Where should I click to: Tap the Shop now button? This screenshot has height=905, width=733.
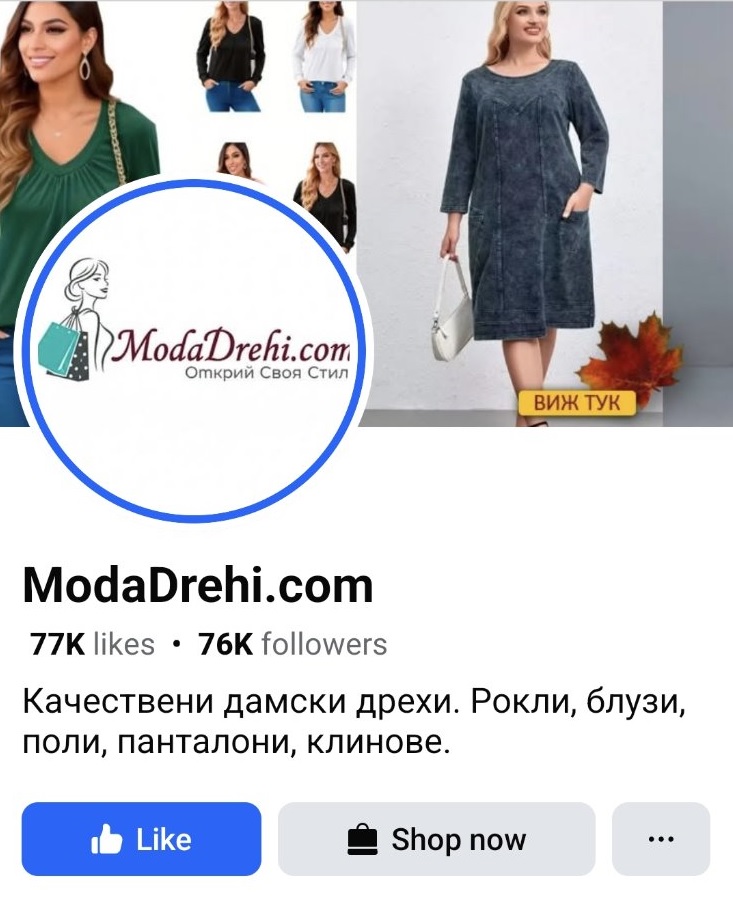tap(436, 839)
